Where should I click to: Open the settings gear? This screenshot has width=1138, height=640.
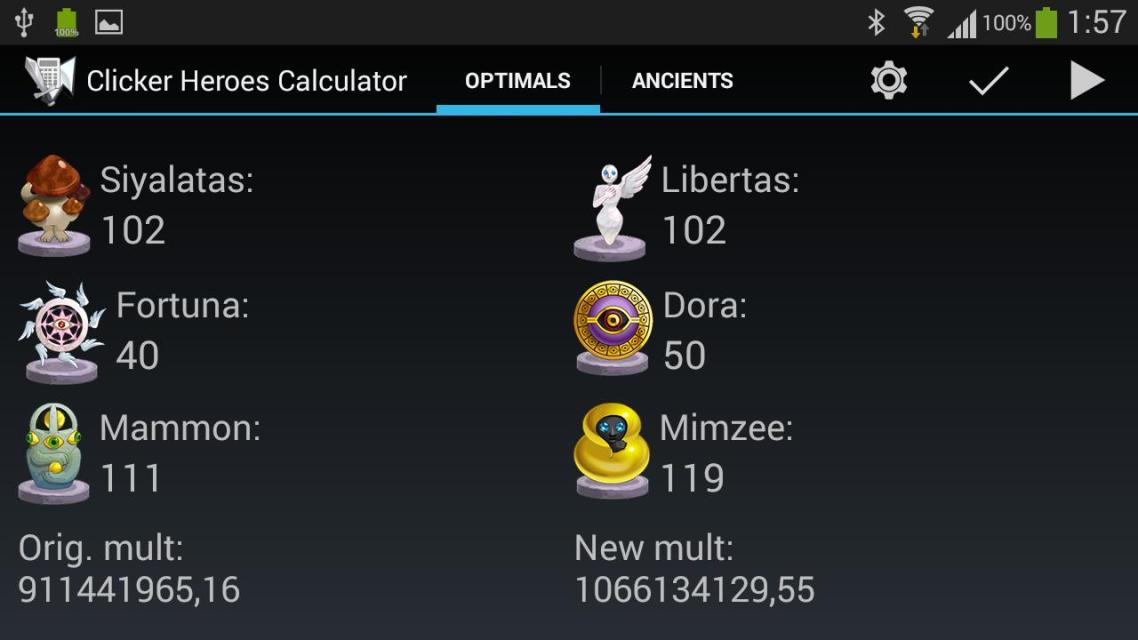pos(888,80)
